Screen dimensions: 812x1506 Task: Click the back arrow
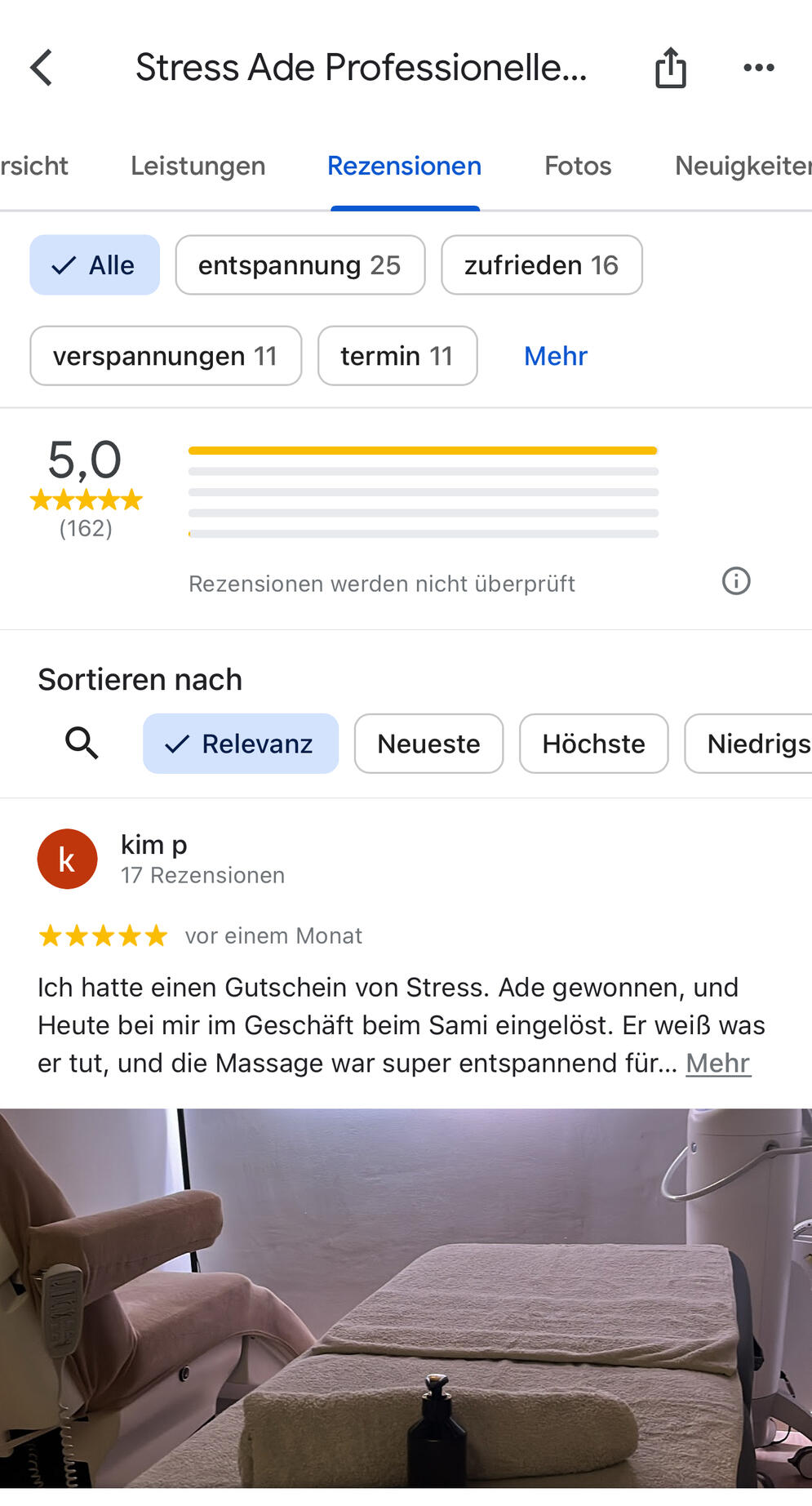[x=41, y=68]
